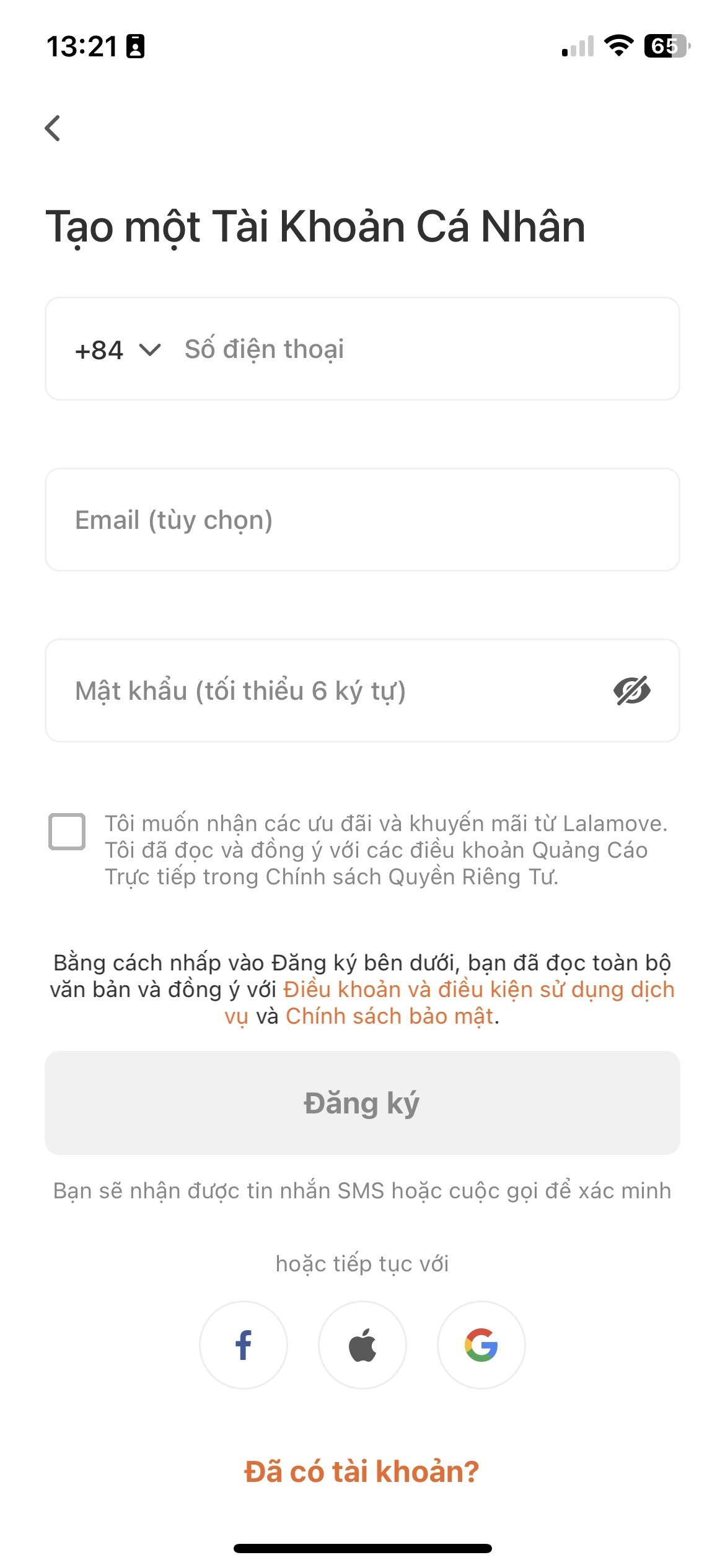Open the Chính sách bảo mật link
Image resolution: width=725 pixels, height=1568 pixels.
(x=390, y=1016)
